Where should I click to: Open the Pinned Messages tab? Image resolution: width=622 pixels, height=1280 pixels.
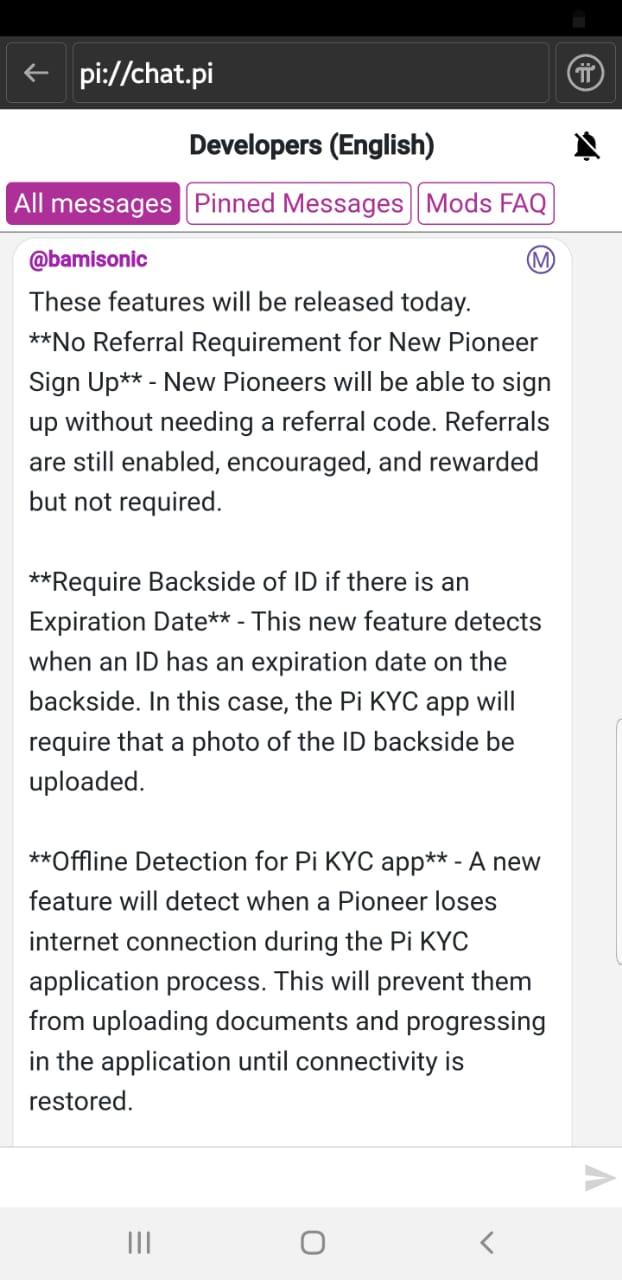(x=298, y=204)
